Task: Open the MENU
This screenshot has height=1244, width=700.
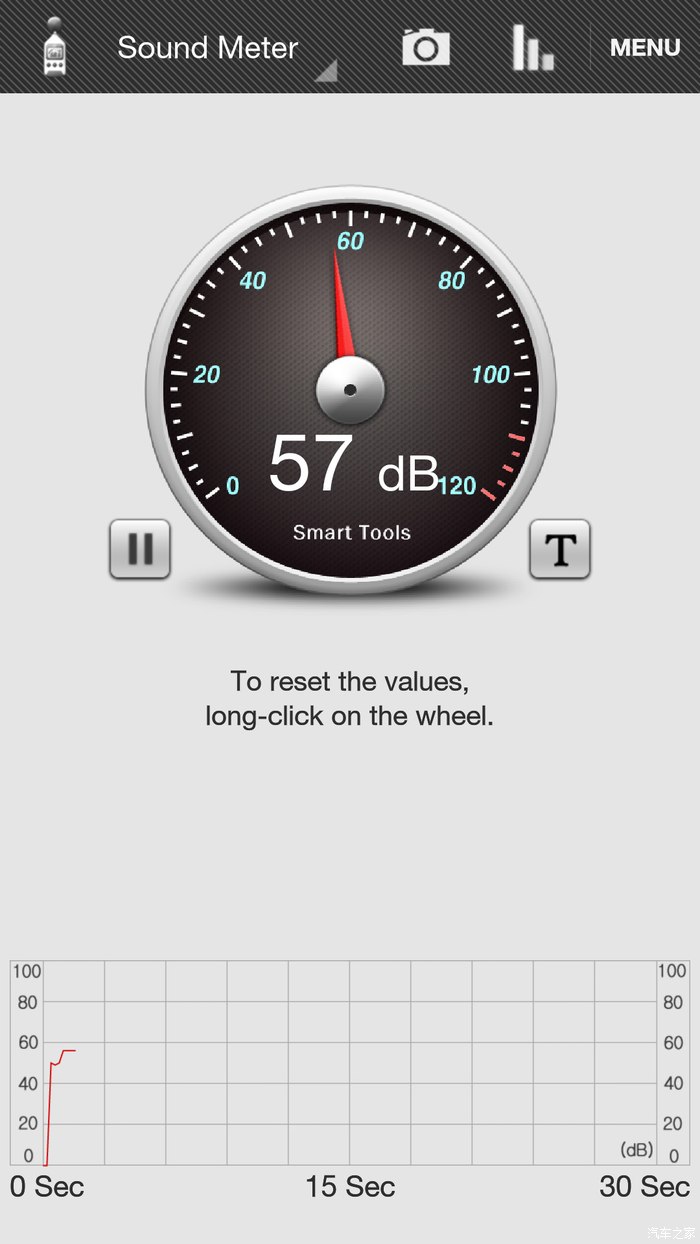Action: pos(645,48)
